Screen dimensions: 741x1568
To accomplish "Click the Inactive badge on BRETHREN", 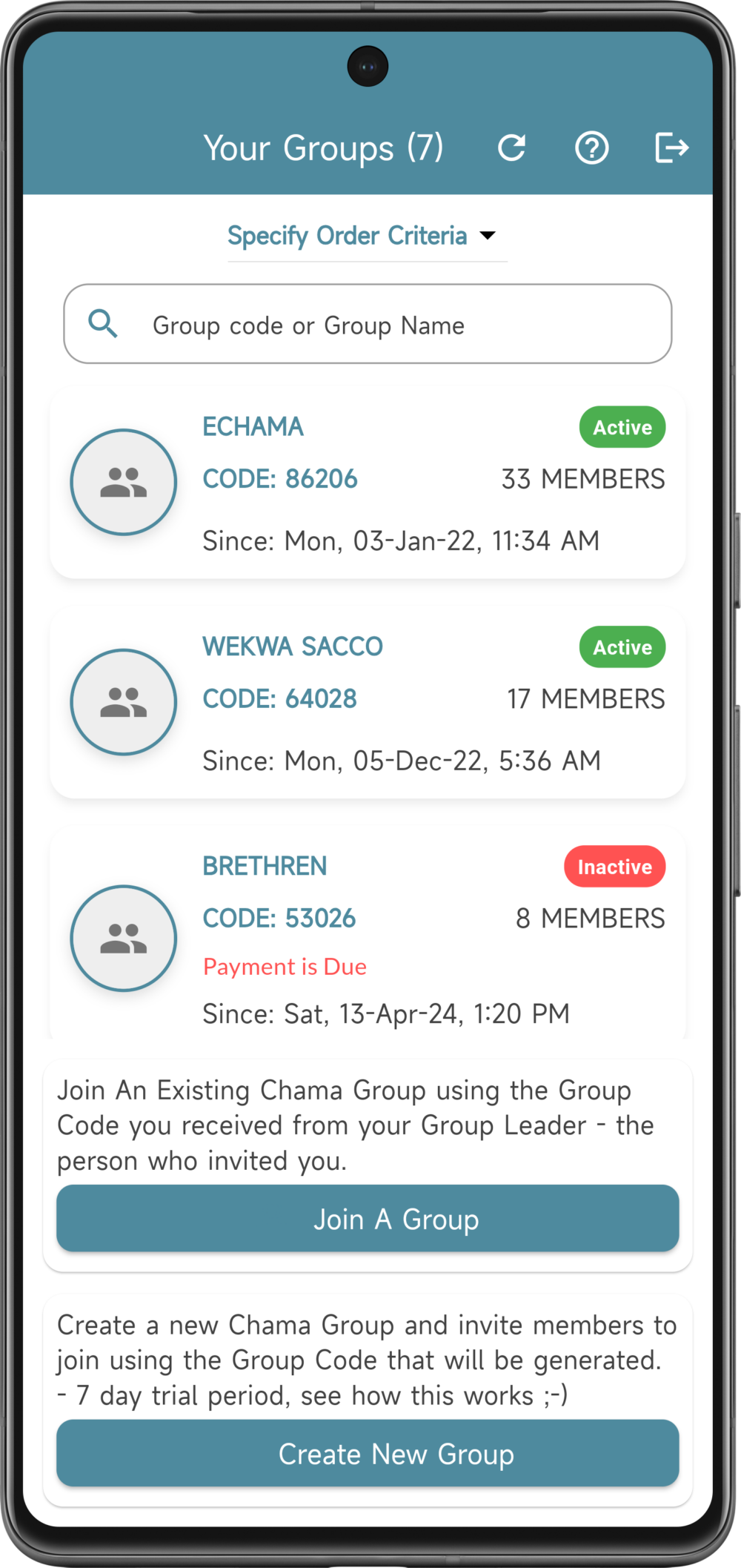I will pos(614,867).
